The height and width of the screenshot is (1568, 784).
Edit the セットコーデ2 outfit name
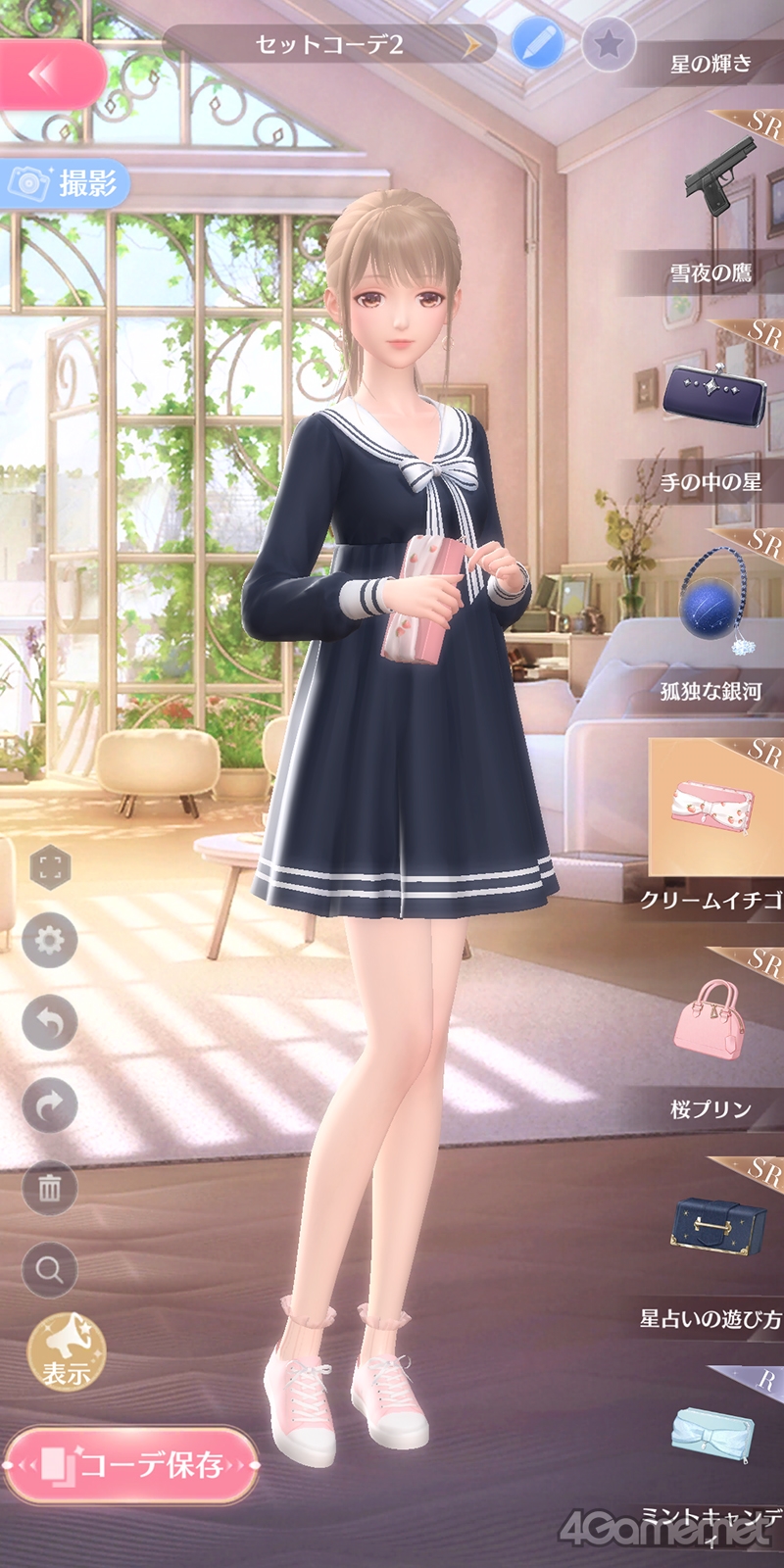coord(537,44)
